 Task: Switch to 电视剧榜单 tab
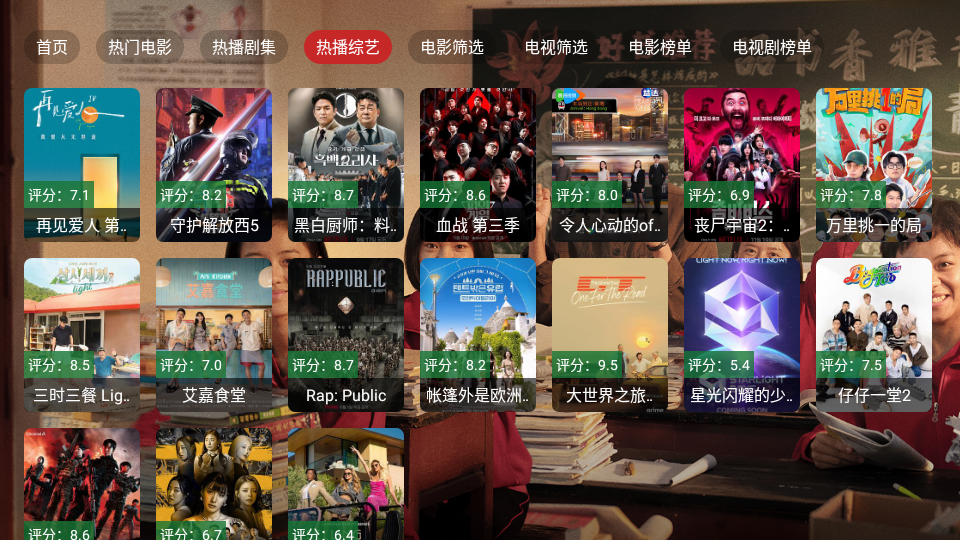[x=772, y=47]
